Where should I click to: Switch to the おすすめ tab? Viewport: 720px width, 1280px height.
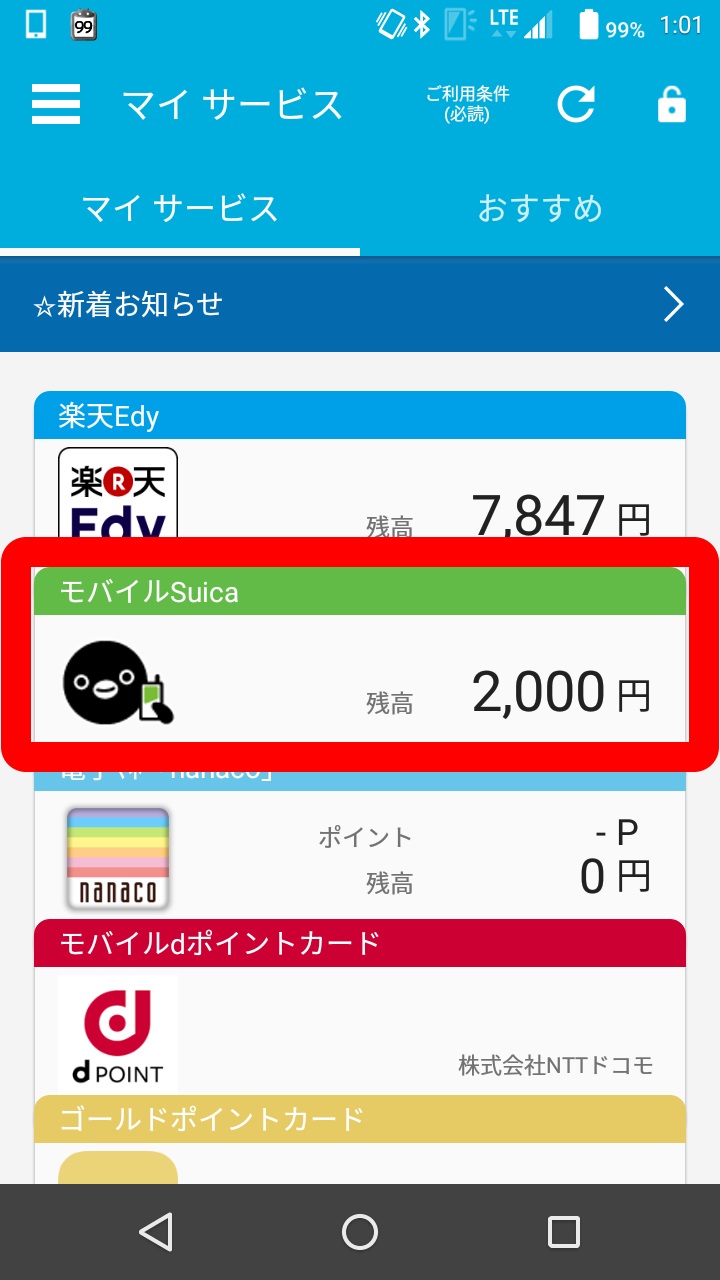(540, 208)
